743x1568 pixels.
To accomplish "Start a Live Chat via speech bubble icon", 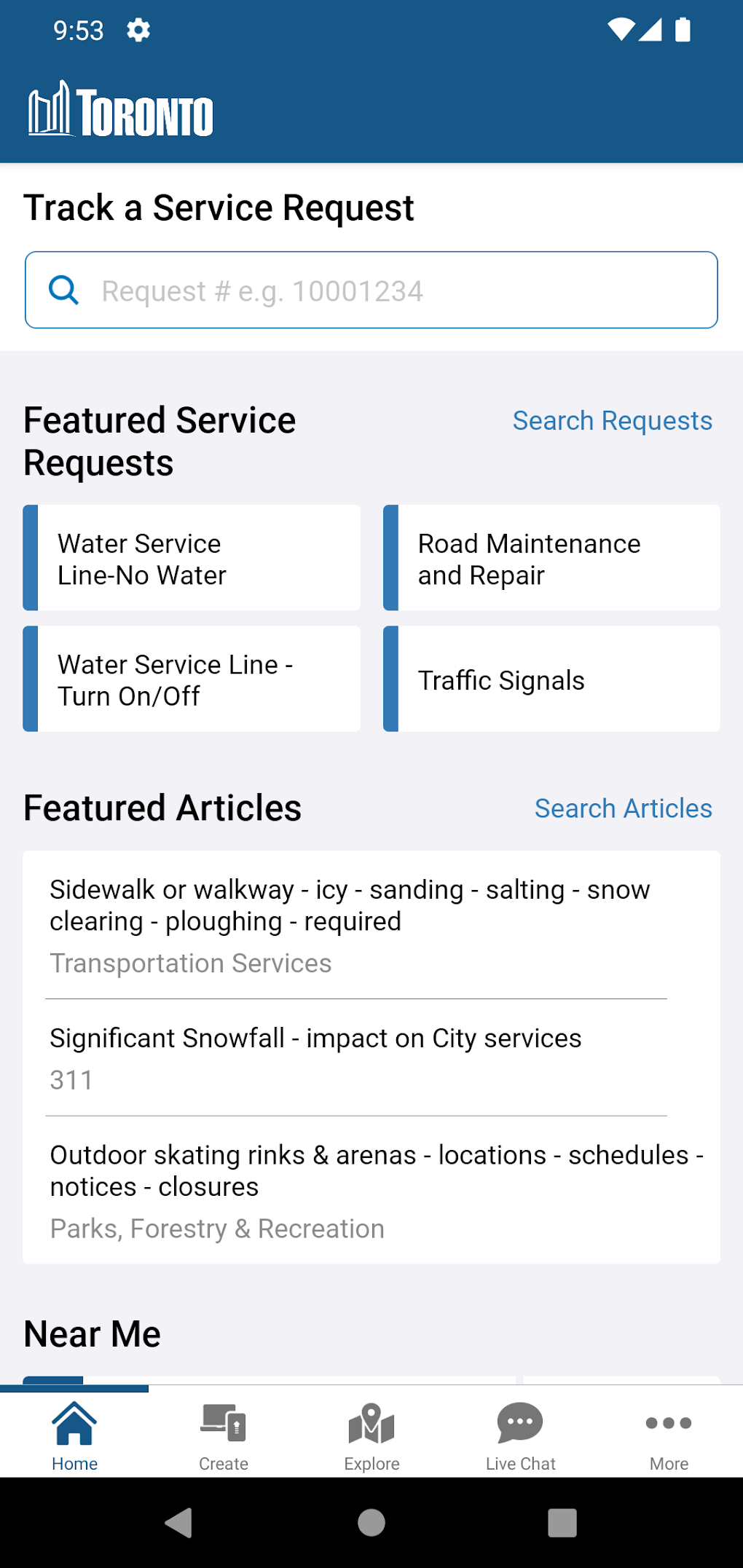I will [x=520, y=1425].
